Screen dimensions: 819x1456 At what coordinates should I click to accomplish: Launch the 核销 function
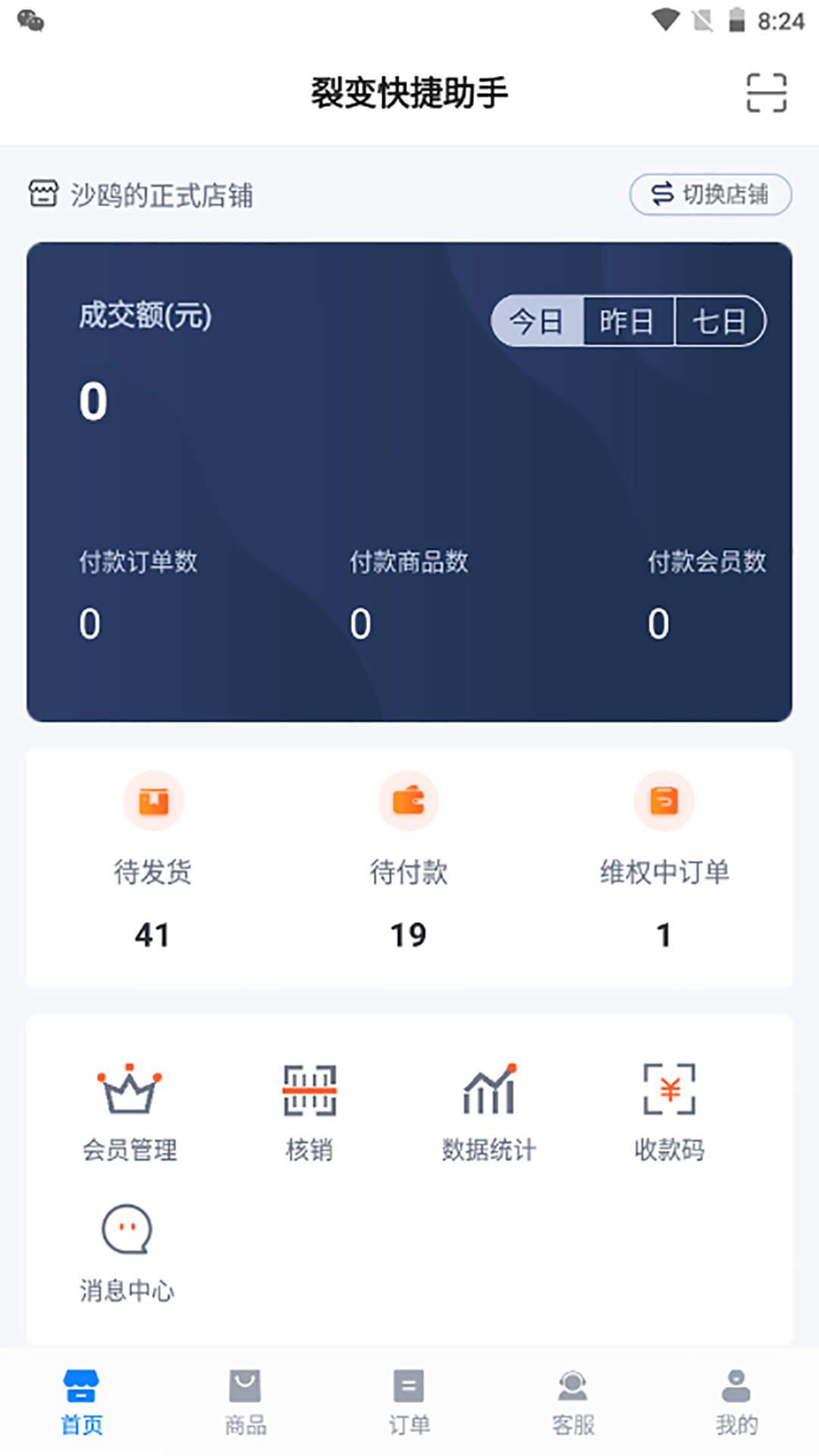pos(309,1112)
